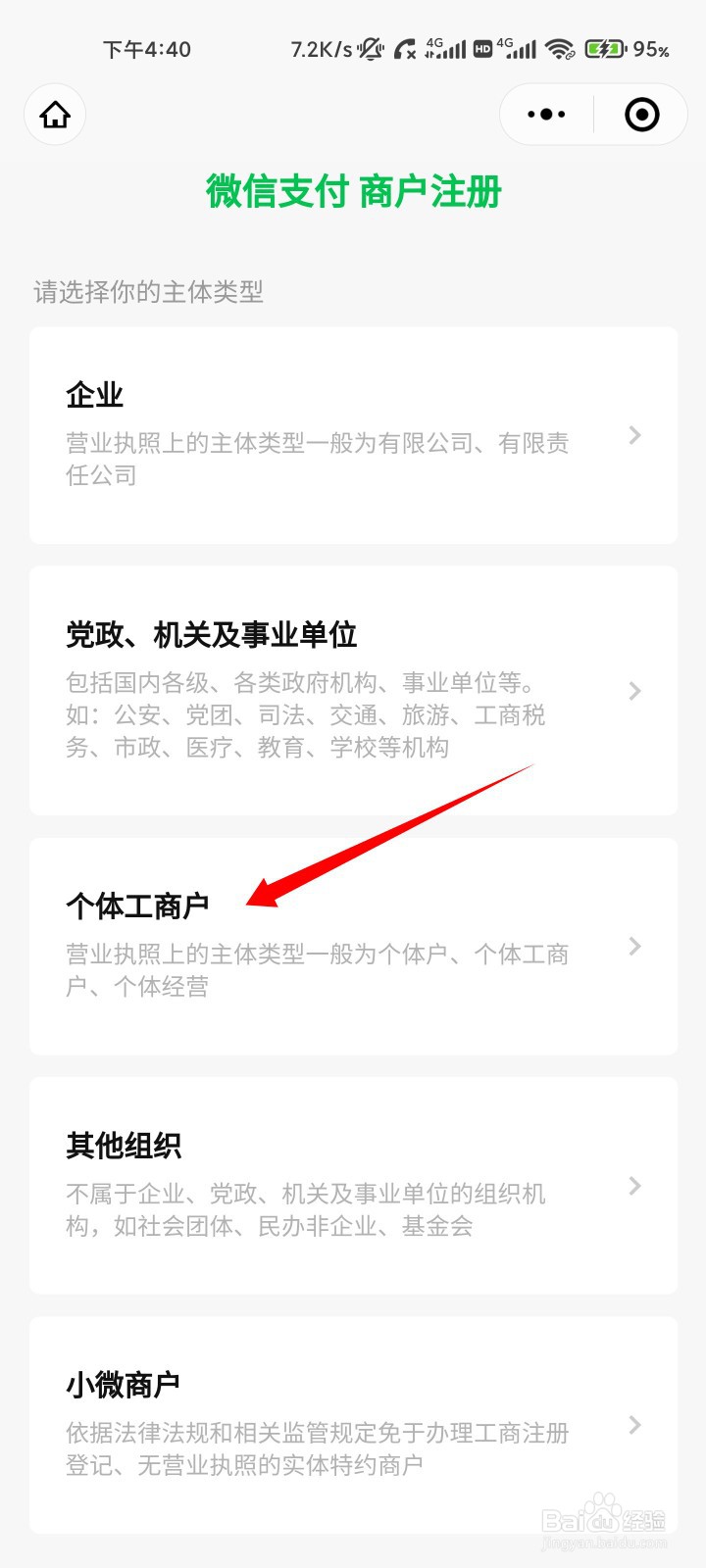This screenshot has width=706, height=1568.
Task: Expand the 党政、机关及事业单位 entry via its chevron
Action: (633, 691)
